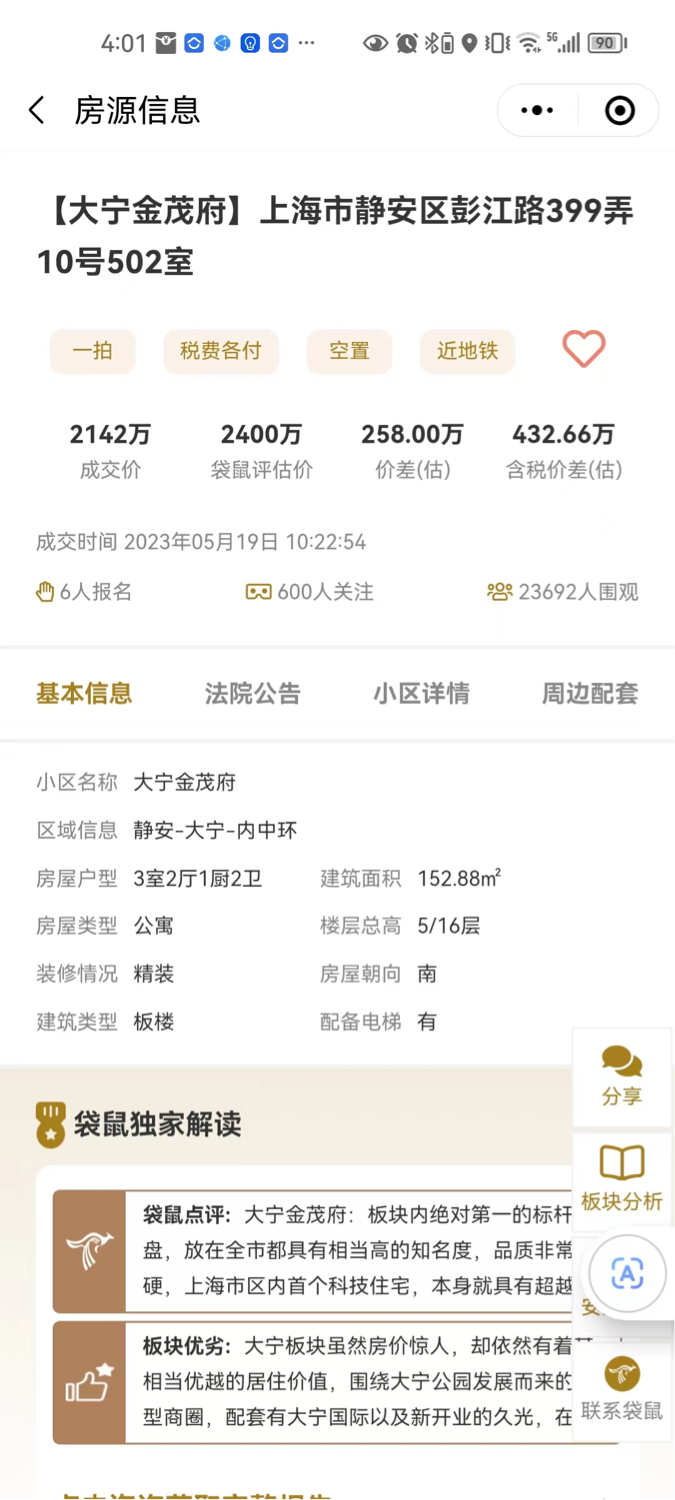Close the mini program via target icon
The width and height of the screenshot is (675, 1500).
pyautogui.click(x=620, y=110)
